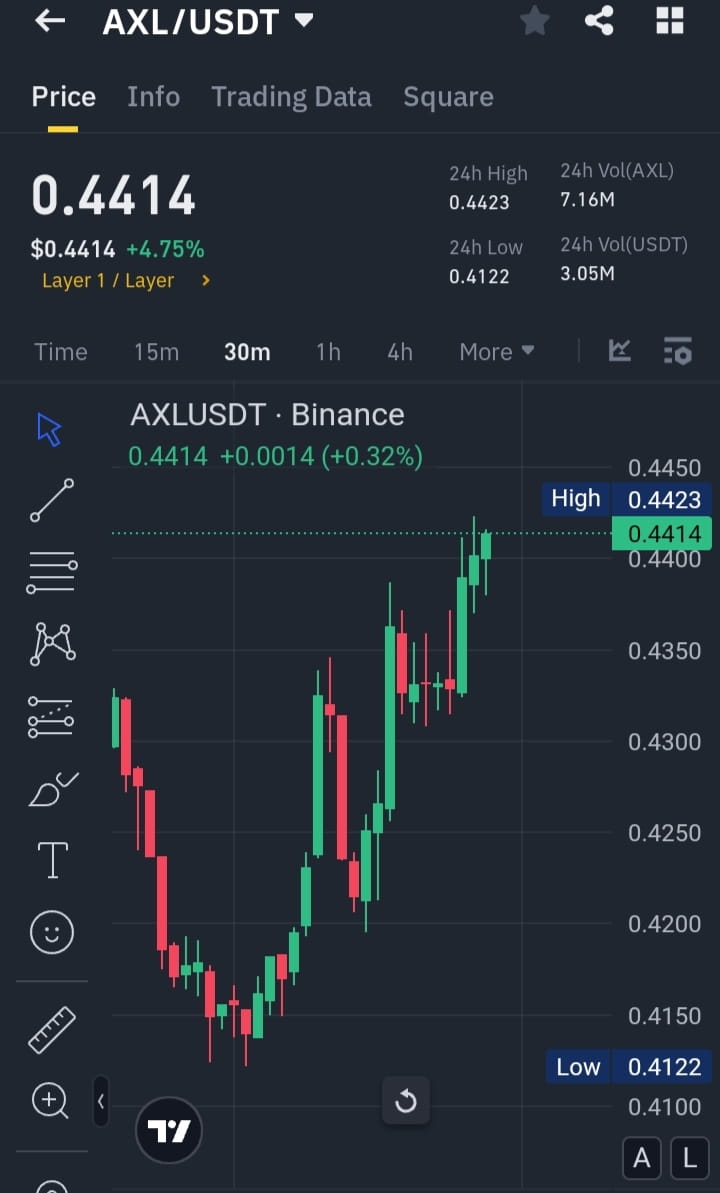Switch to the Info tab
This screenshot has height=1193, width=720.
pos(153,96)
